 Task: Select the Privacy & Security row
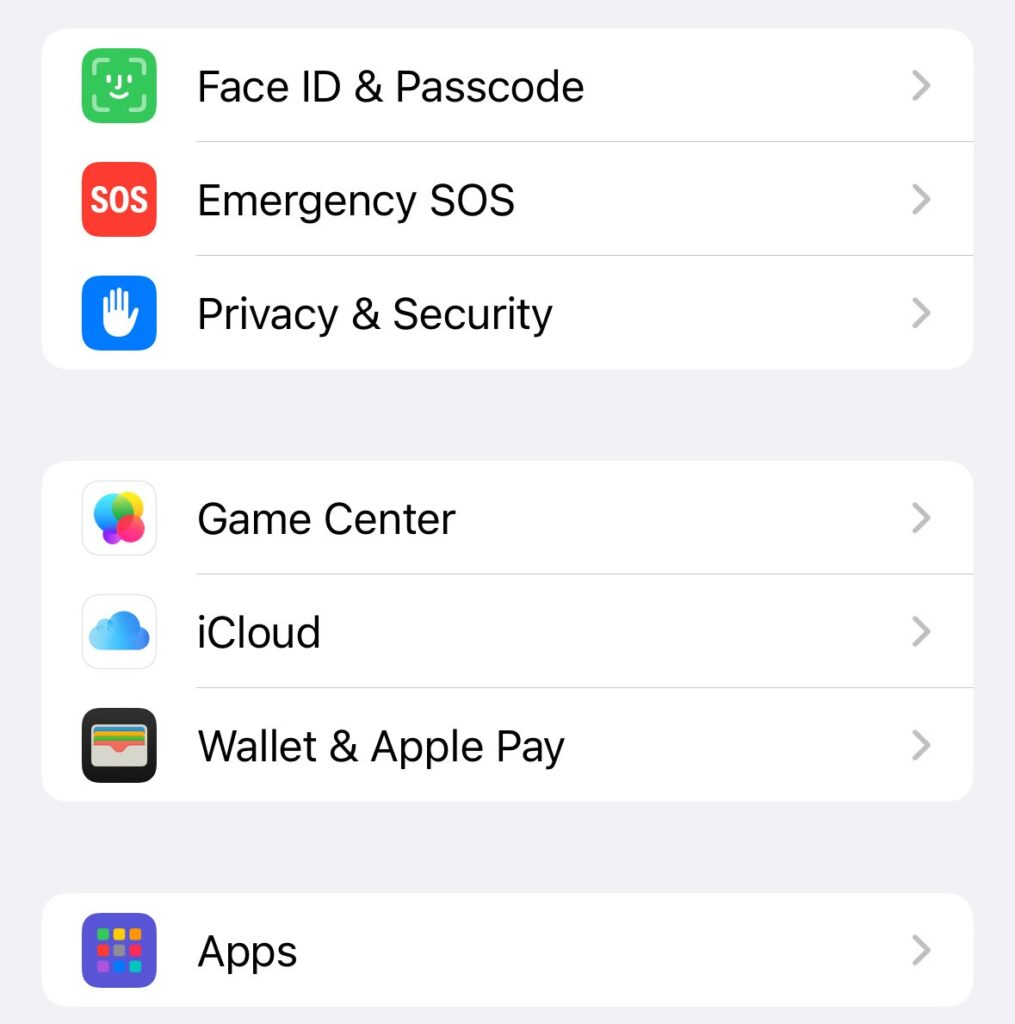(375, 314)
